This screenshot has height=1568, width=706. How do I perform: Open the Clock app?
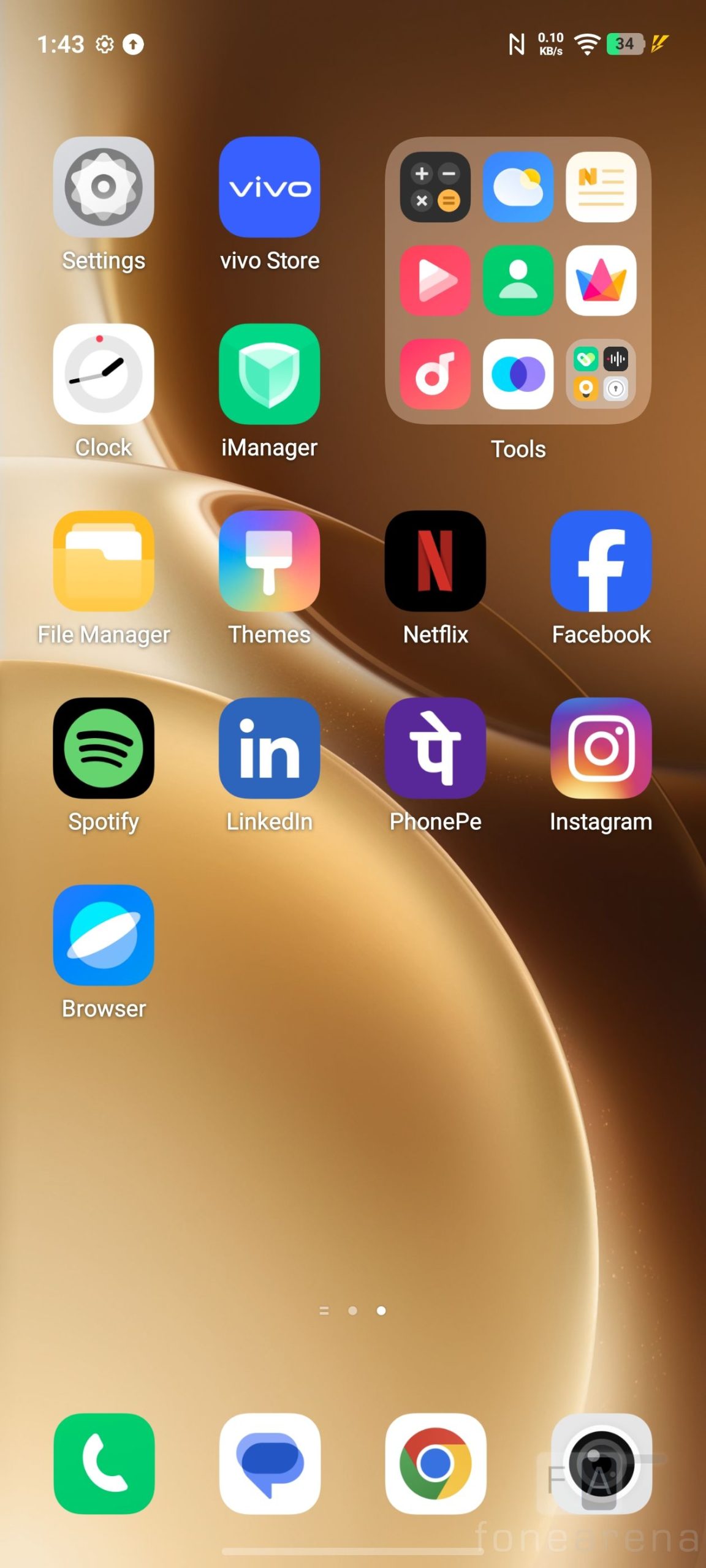coord(104,374)
